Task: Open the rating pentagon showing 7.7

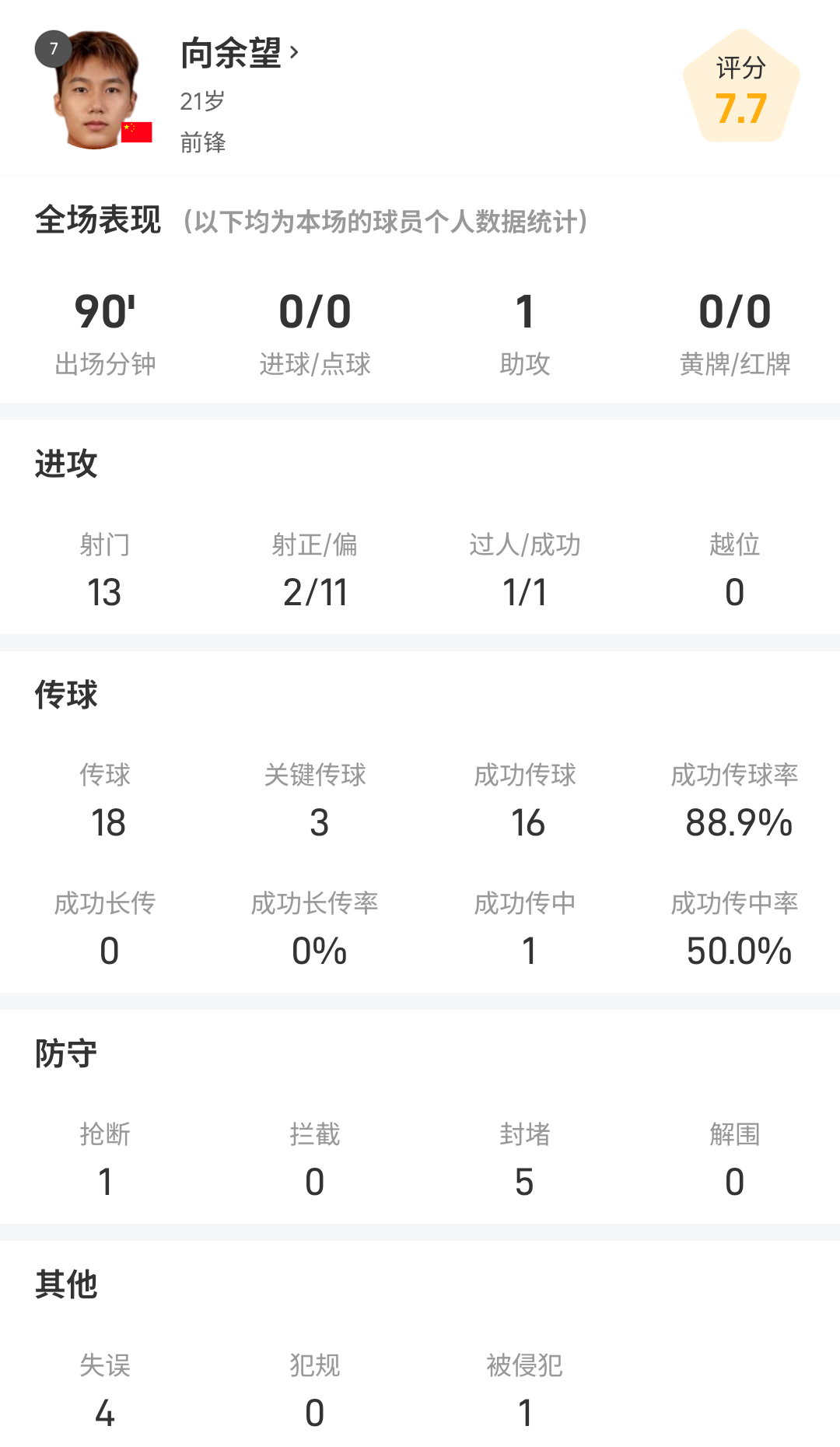Action: point(743,86)
